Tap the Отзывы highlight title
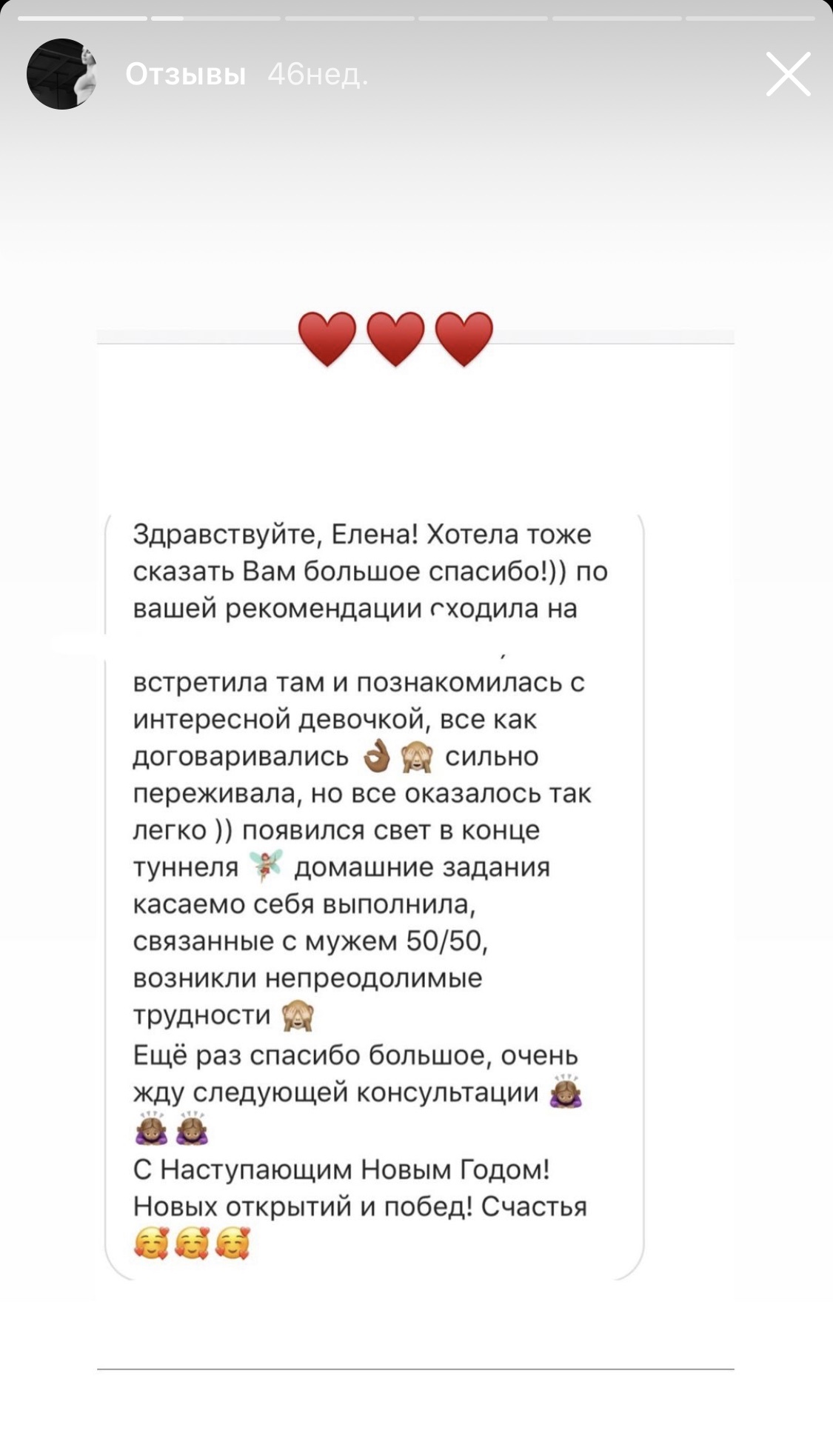 click(x=185, y=75)
